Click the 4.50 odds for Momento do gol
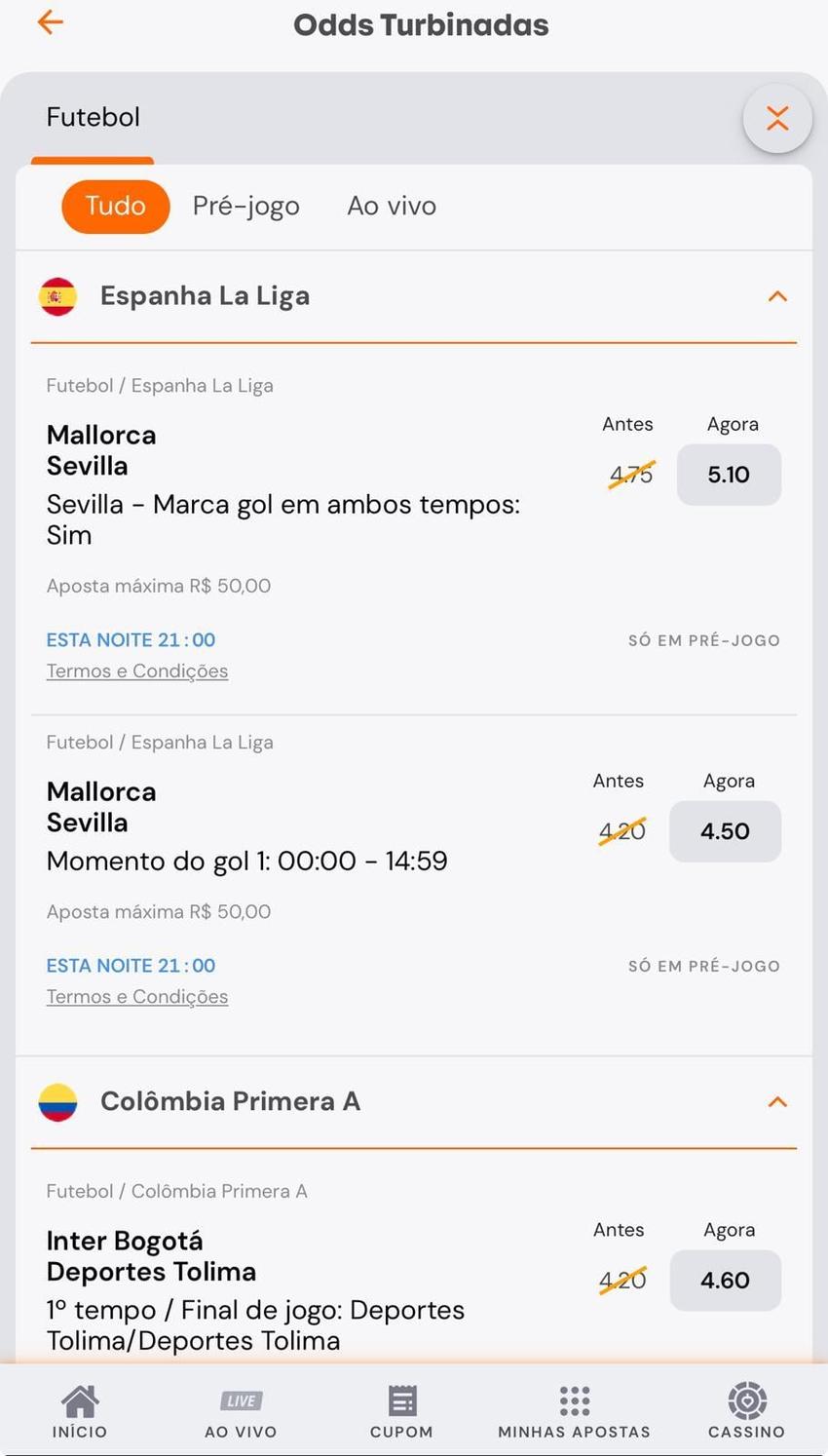Viewport: 828px width, 1456px height. pyautogui.click(x=725, y=831)
